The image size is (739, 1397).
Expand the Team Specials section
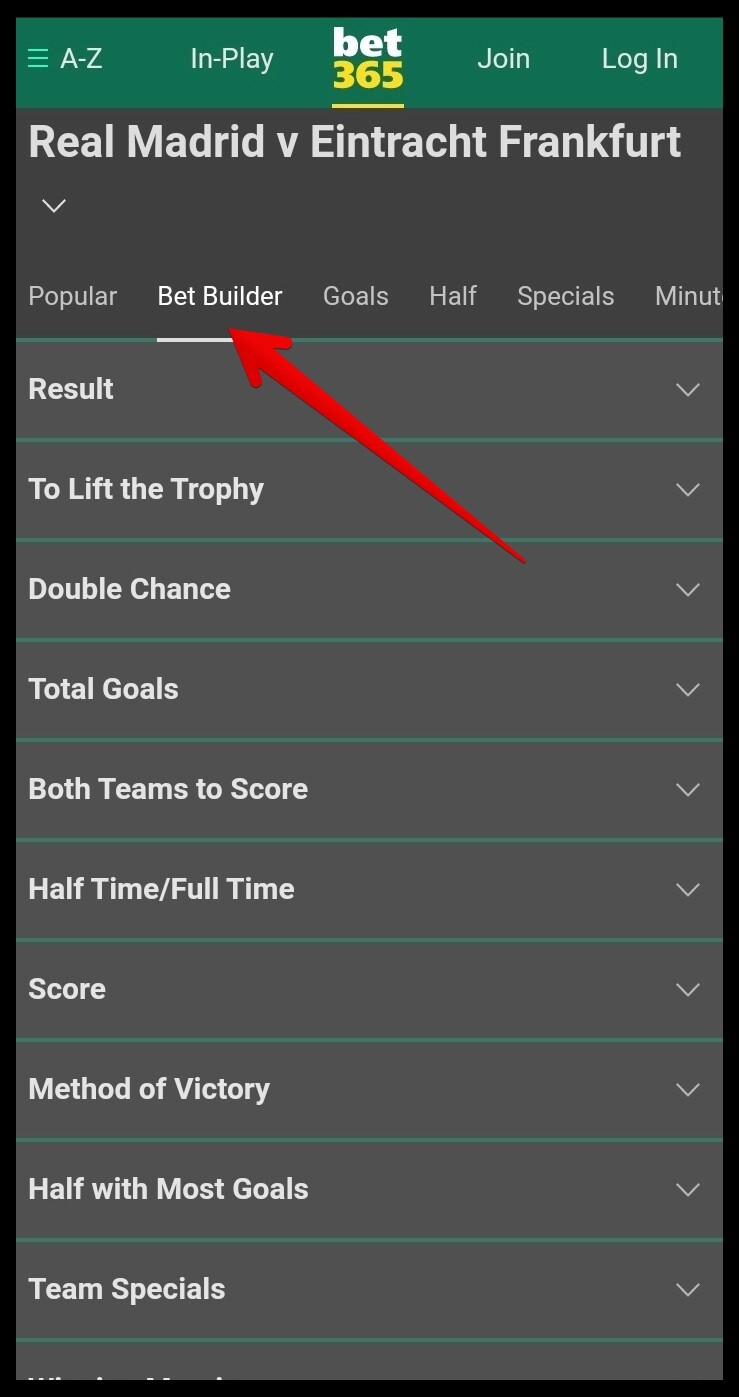[x=369, y=1289]
